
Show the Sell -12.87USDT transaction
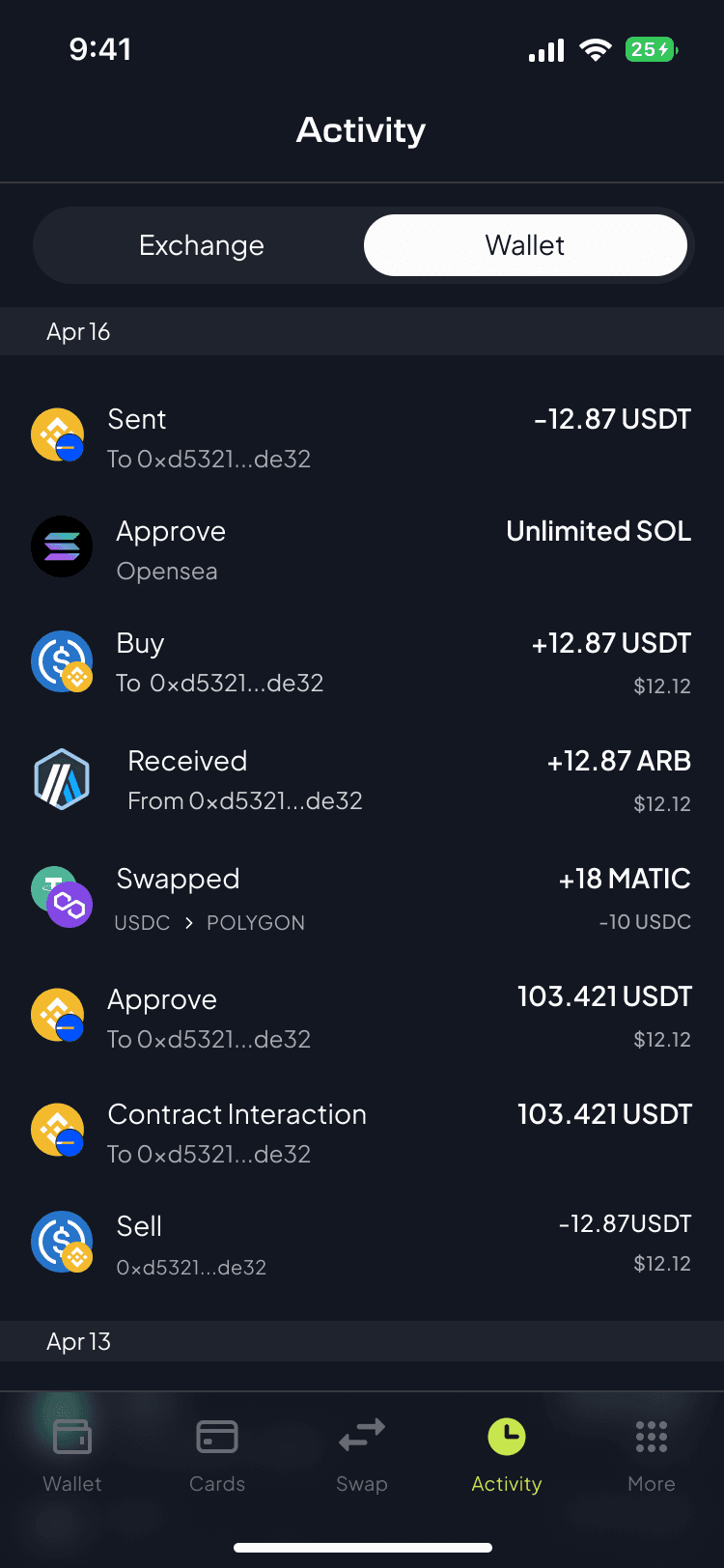(x=361, y=1245)
